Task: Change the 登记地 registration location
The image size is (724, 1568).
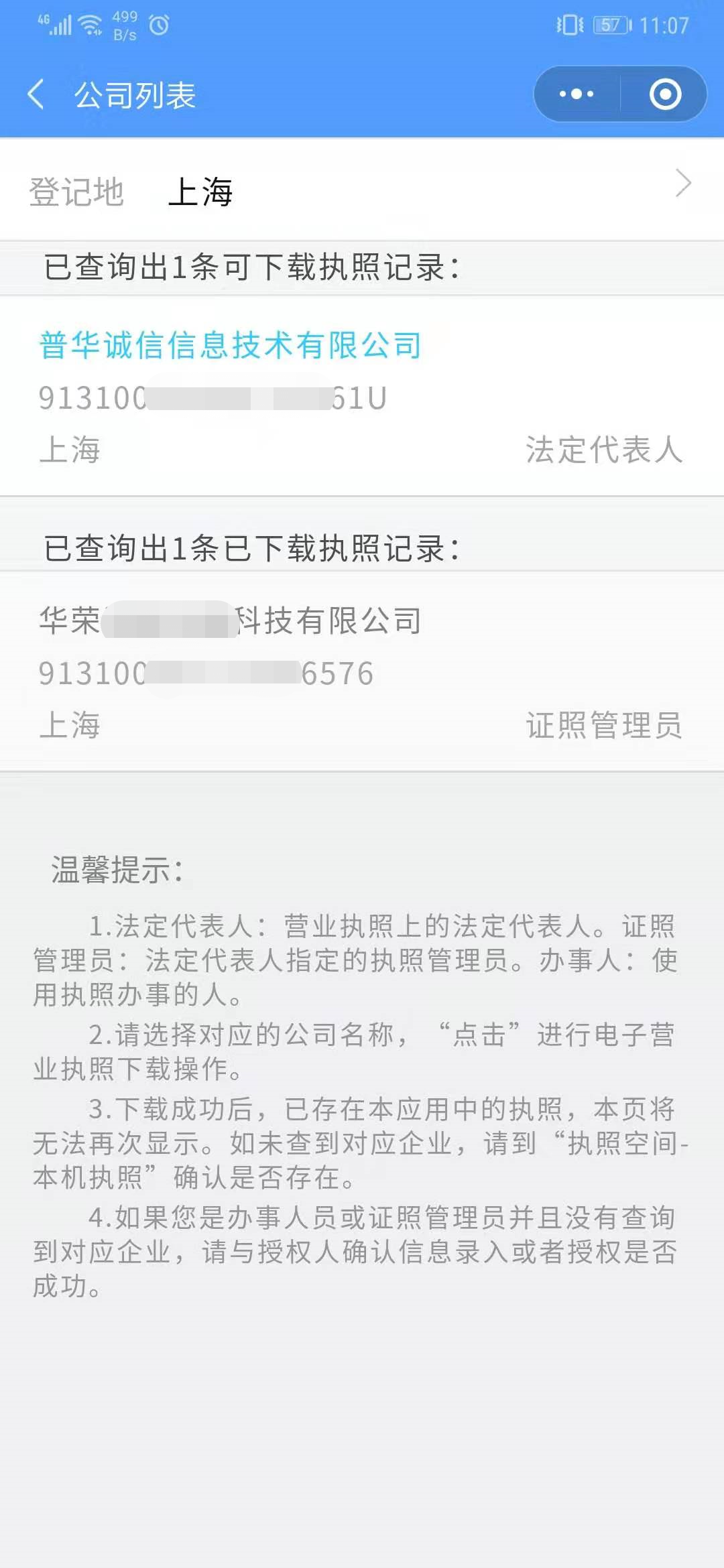Action: pyautogui.click(x=362, y=190)
